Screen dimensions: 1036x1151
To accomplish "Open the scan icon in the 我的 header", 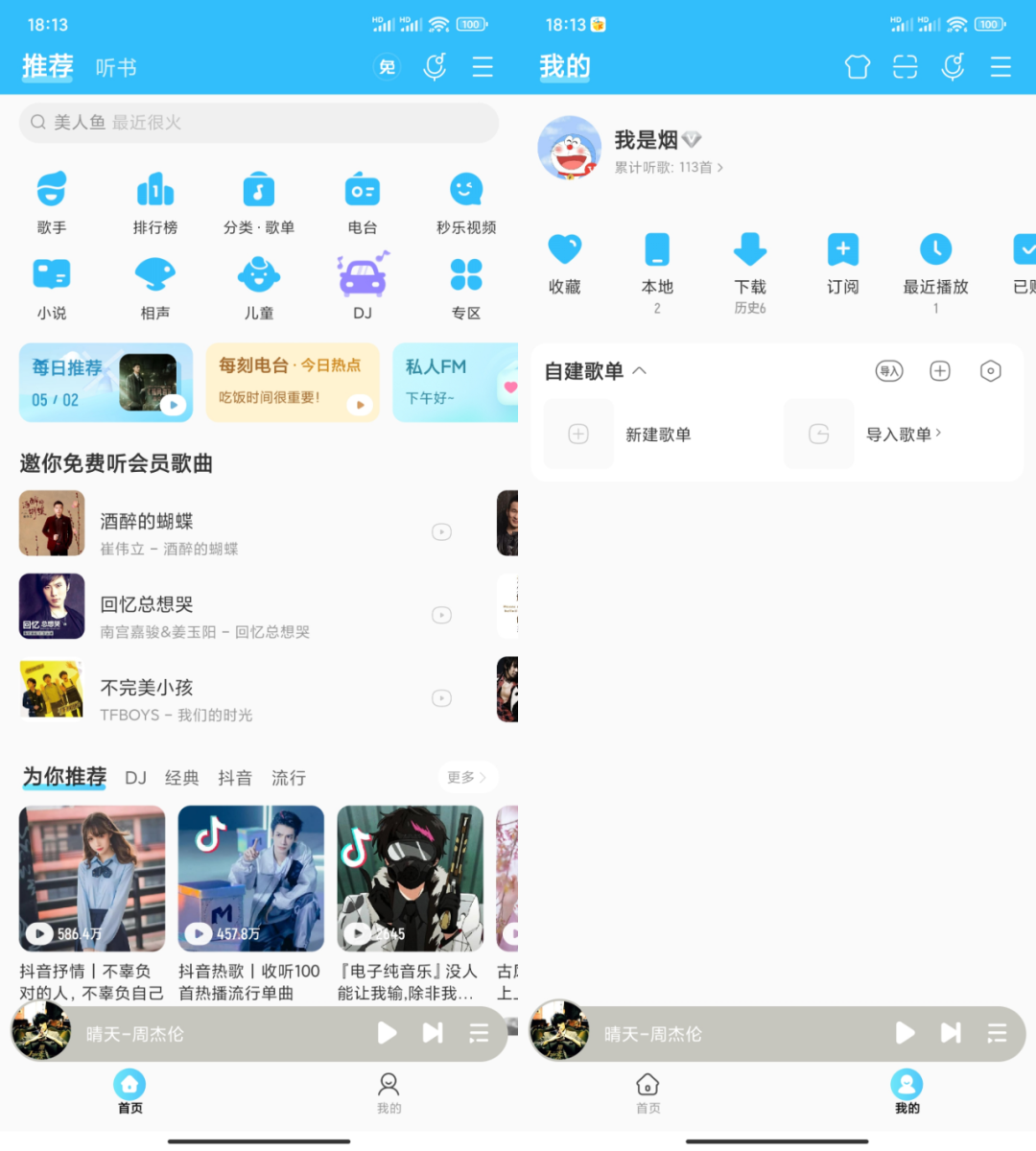I will click(x=905, y=66).
